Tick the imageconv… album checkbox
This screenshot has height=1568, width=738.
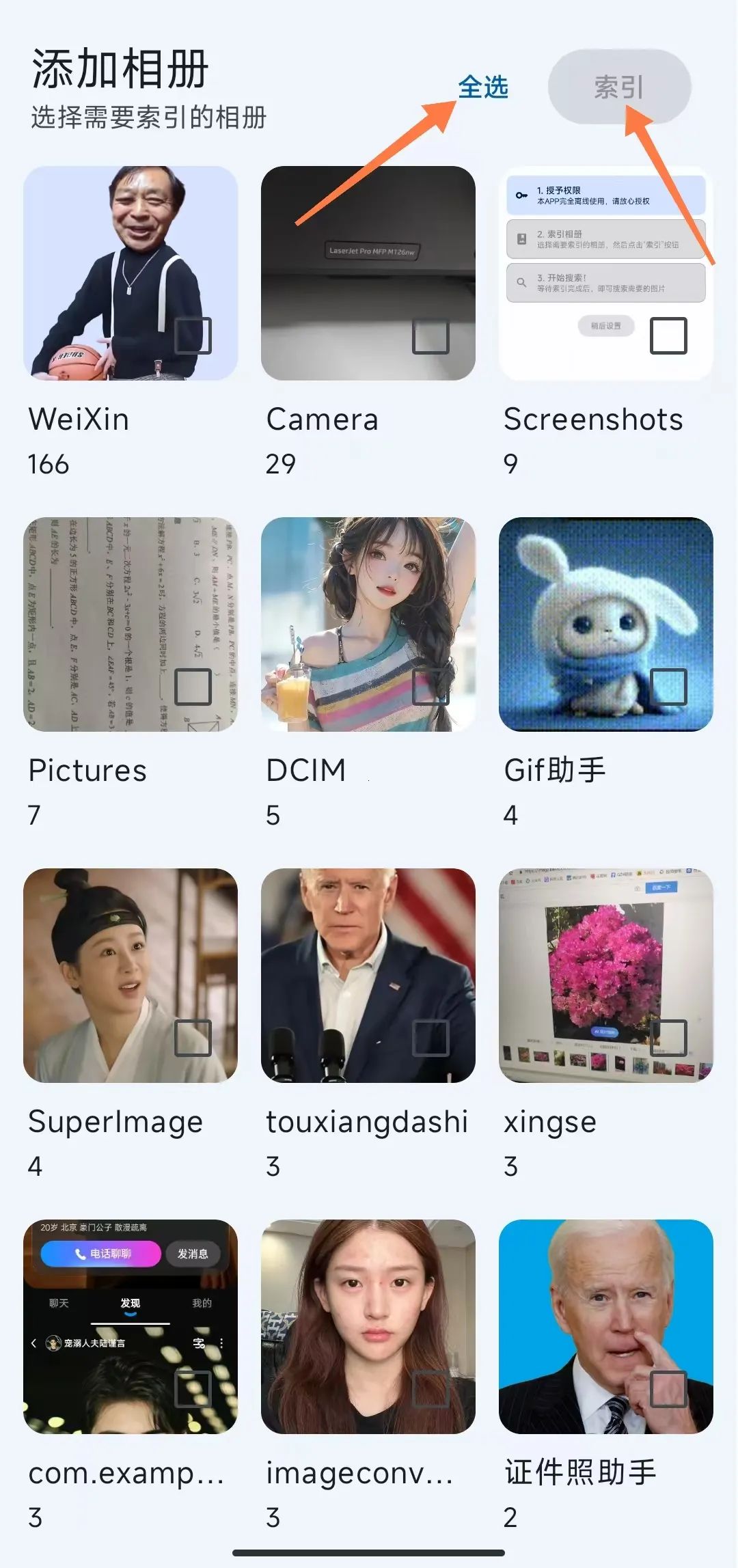(x=430, y=1388)
